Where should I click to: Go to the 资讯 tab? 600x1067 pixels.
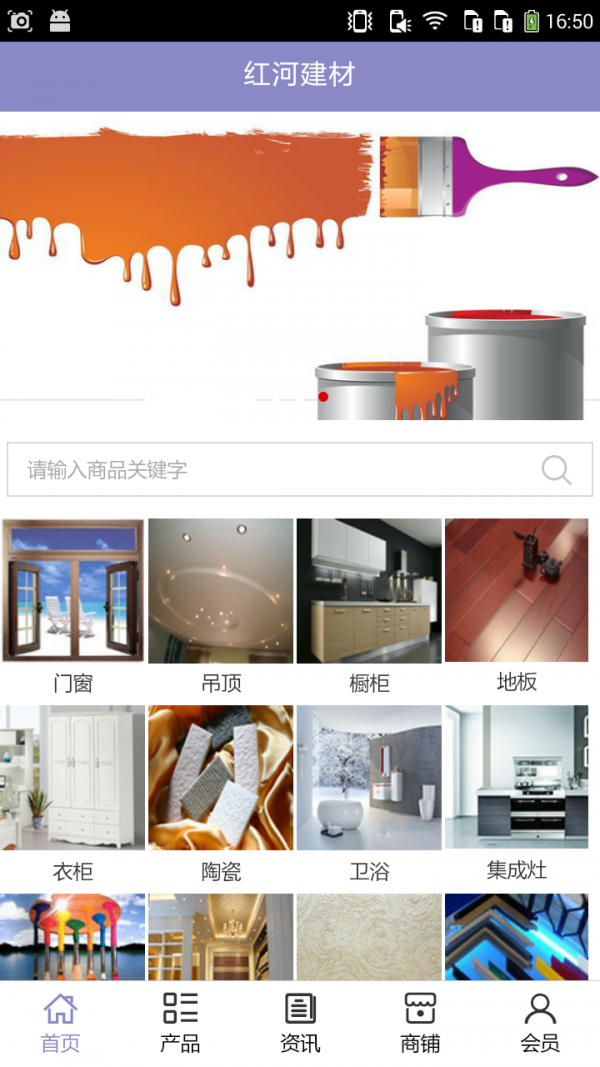pos(300,1023)
